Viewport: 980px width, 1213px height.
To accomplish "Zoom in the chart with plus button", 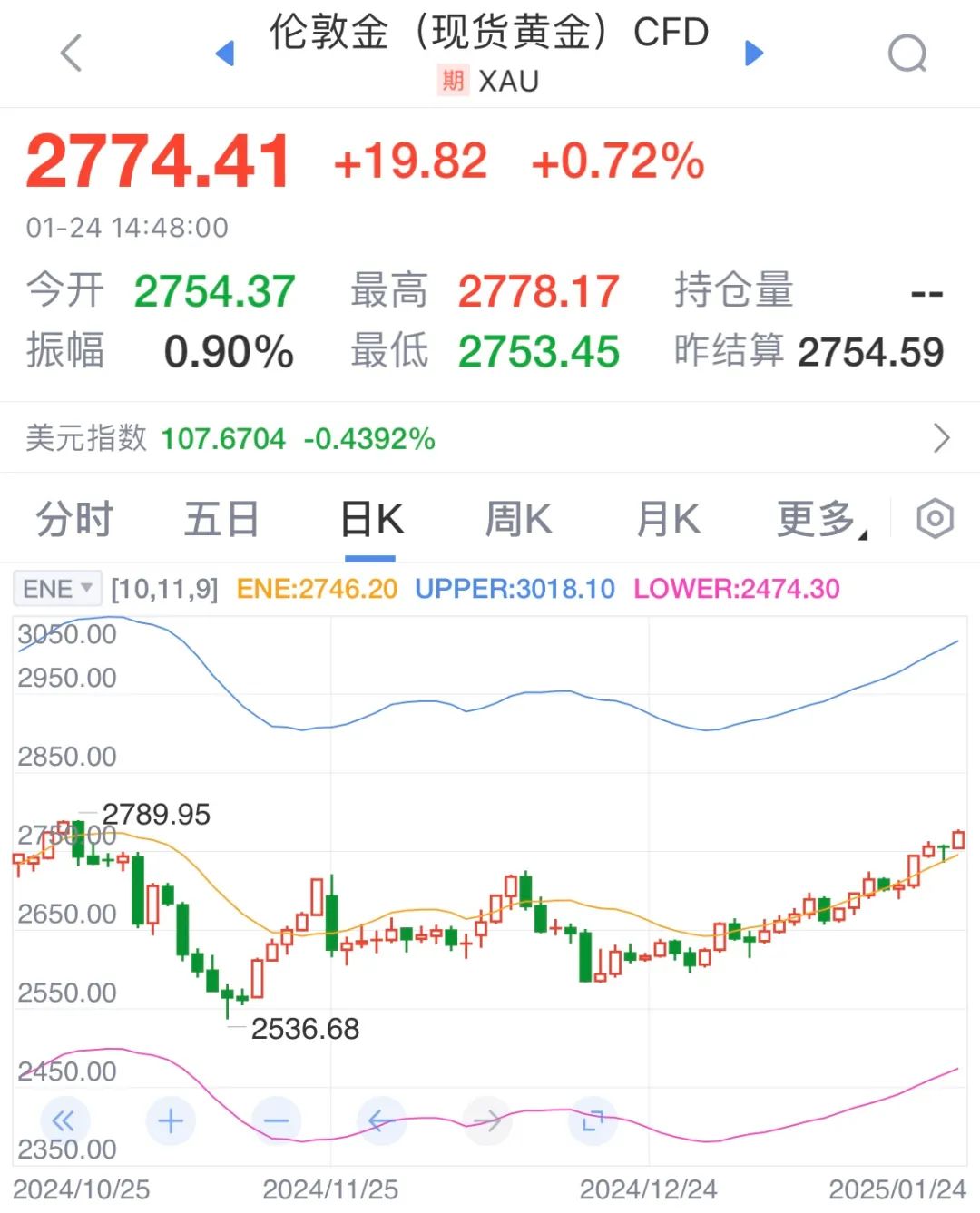I will 170,1121.
